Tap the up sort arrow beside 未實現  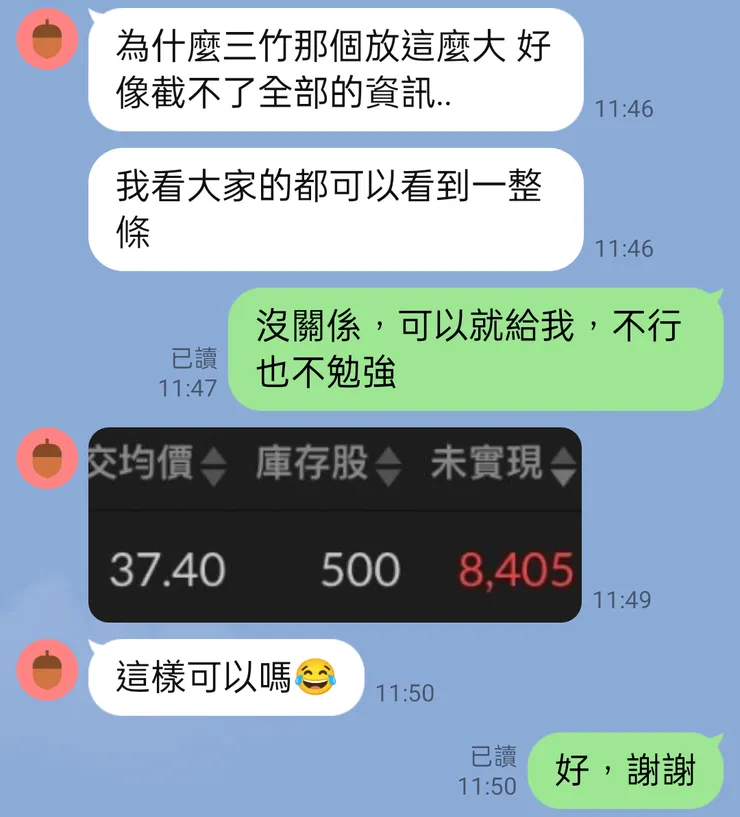click(x=562, y=457)
